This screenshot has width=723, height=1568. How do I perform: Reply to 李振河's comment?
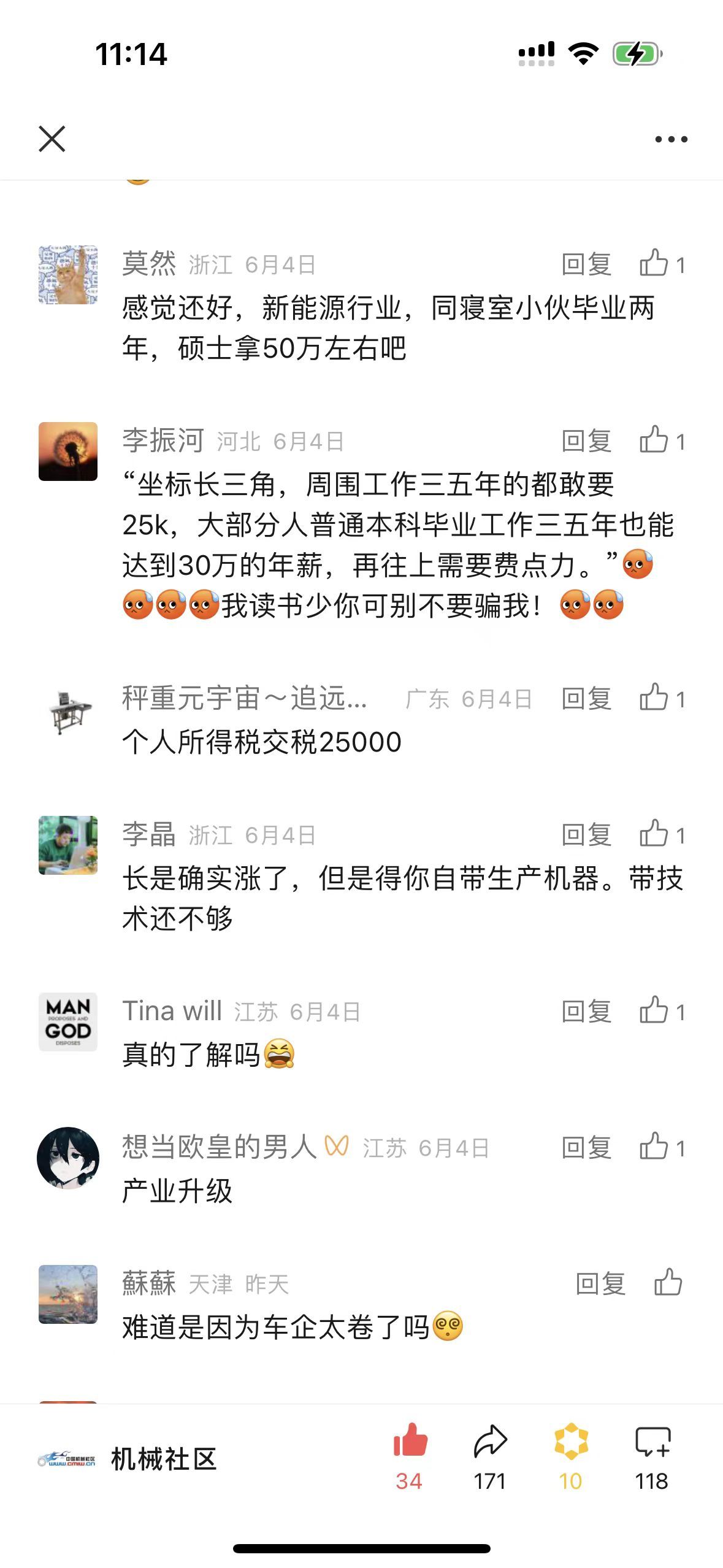586,441
